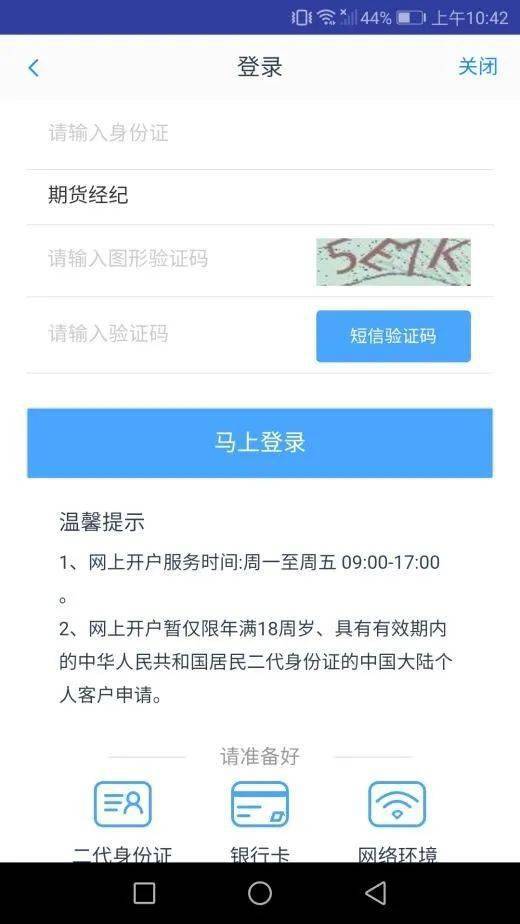Refresh the captcha image
This screenshot has width=520, height=924.
pos(393,262)
